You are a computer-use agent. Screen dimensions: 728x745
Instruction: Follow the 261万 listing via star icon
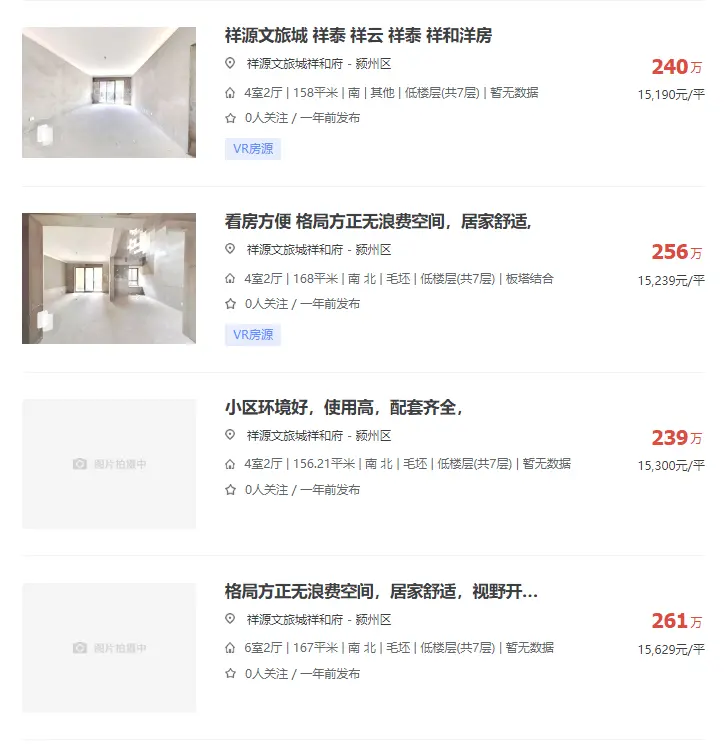[x=231, y=674]
